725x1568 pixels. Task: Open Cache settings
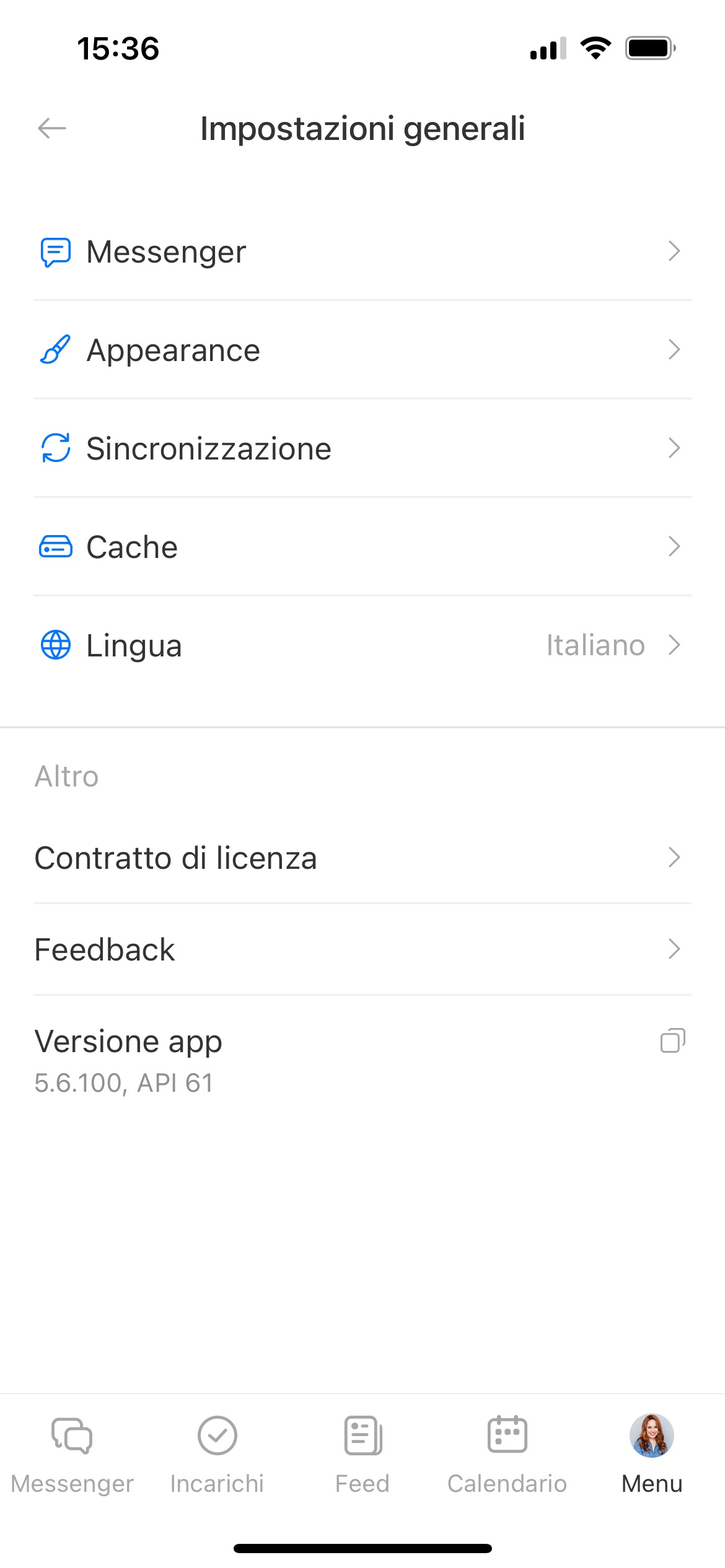point(362,547)
